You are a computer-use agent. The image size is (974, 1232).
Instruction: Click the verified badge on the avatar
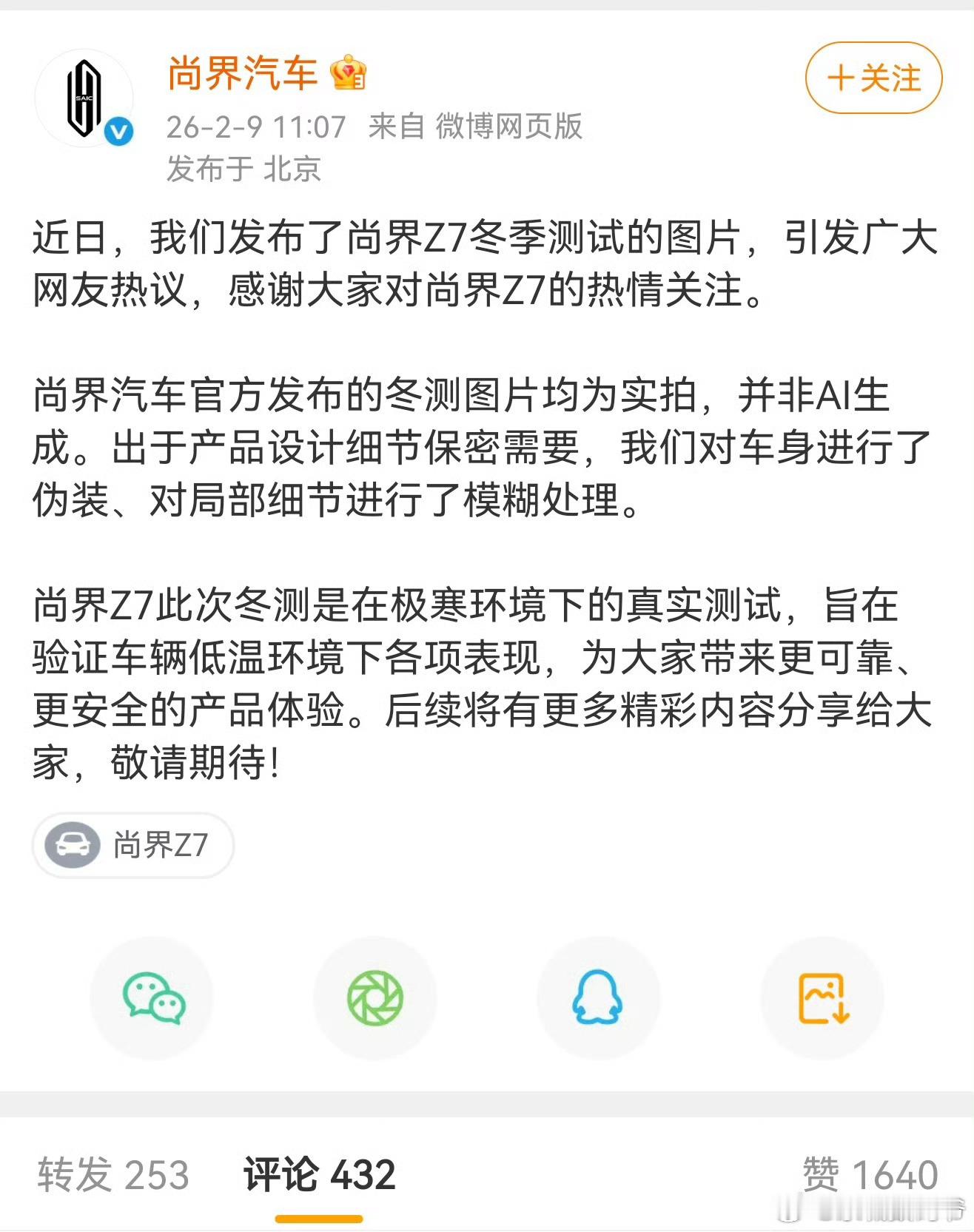tap(120, 129)
